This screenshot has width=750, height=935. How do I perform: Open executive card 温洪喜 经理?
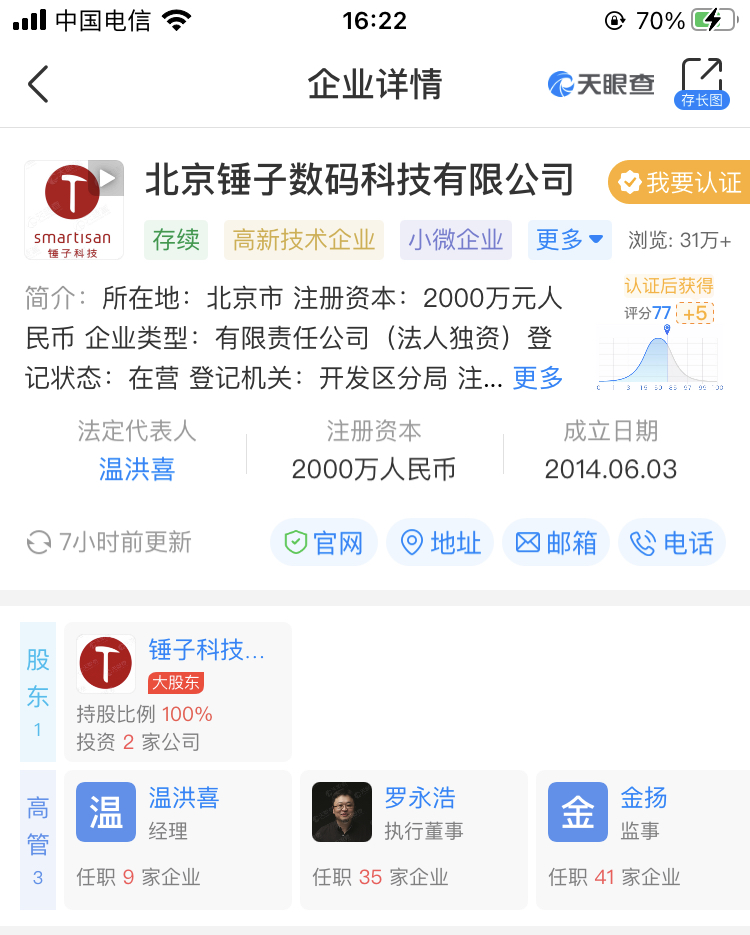(x=178, y=838)
